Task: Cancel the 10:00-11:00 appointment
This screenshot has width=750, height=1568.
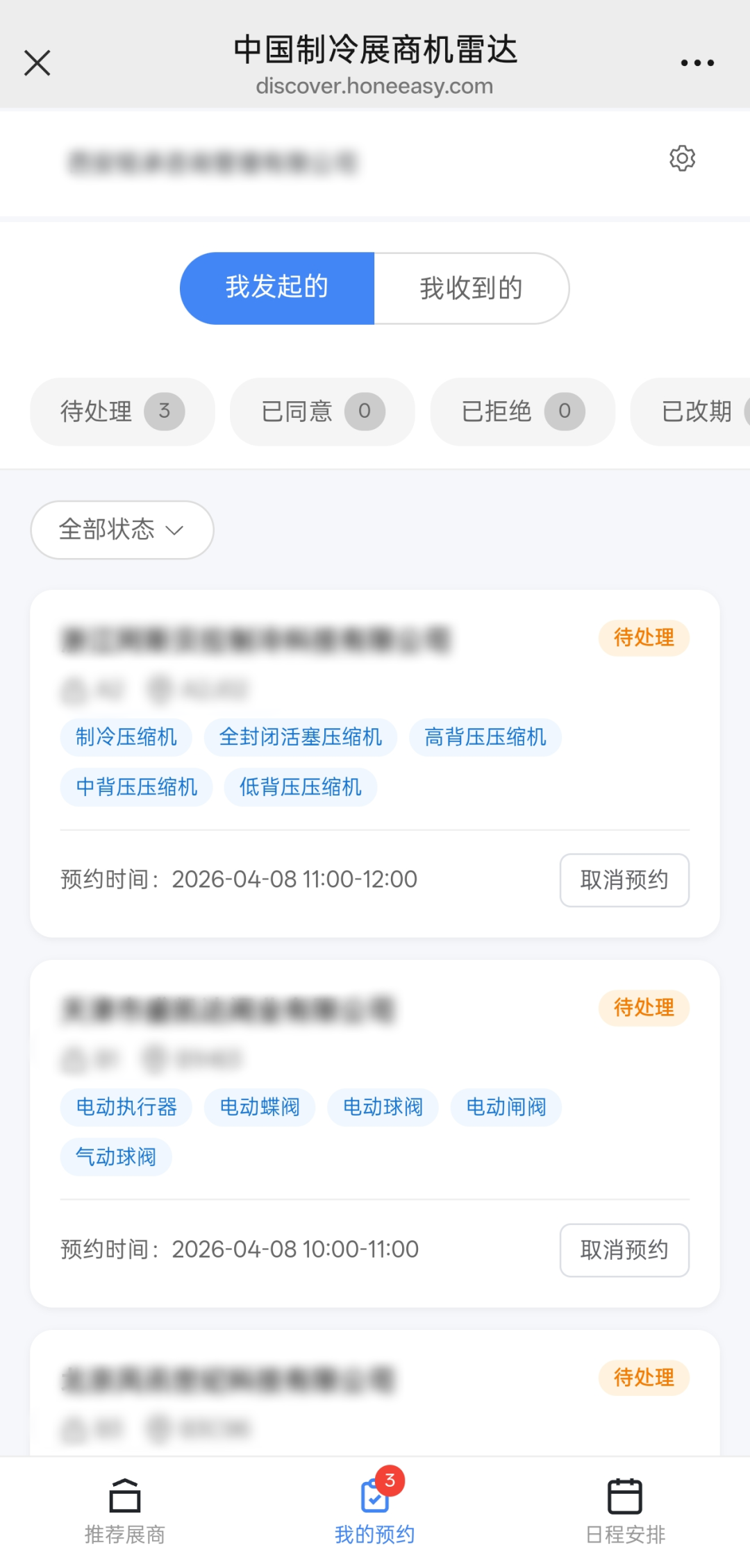Action: pos(624,1249)
